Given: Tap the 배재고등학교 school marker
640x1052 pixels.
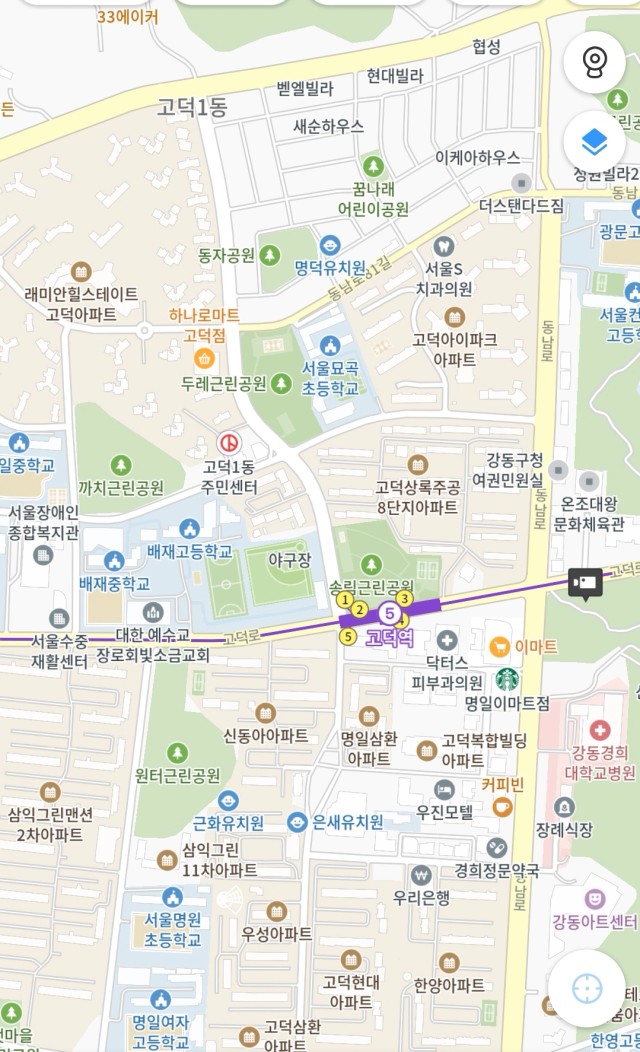Looking at the screenshot, I should [x=189, y=529].
